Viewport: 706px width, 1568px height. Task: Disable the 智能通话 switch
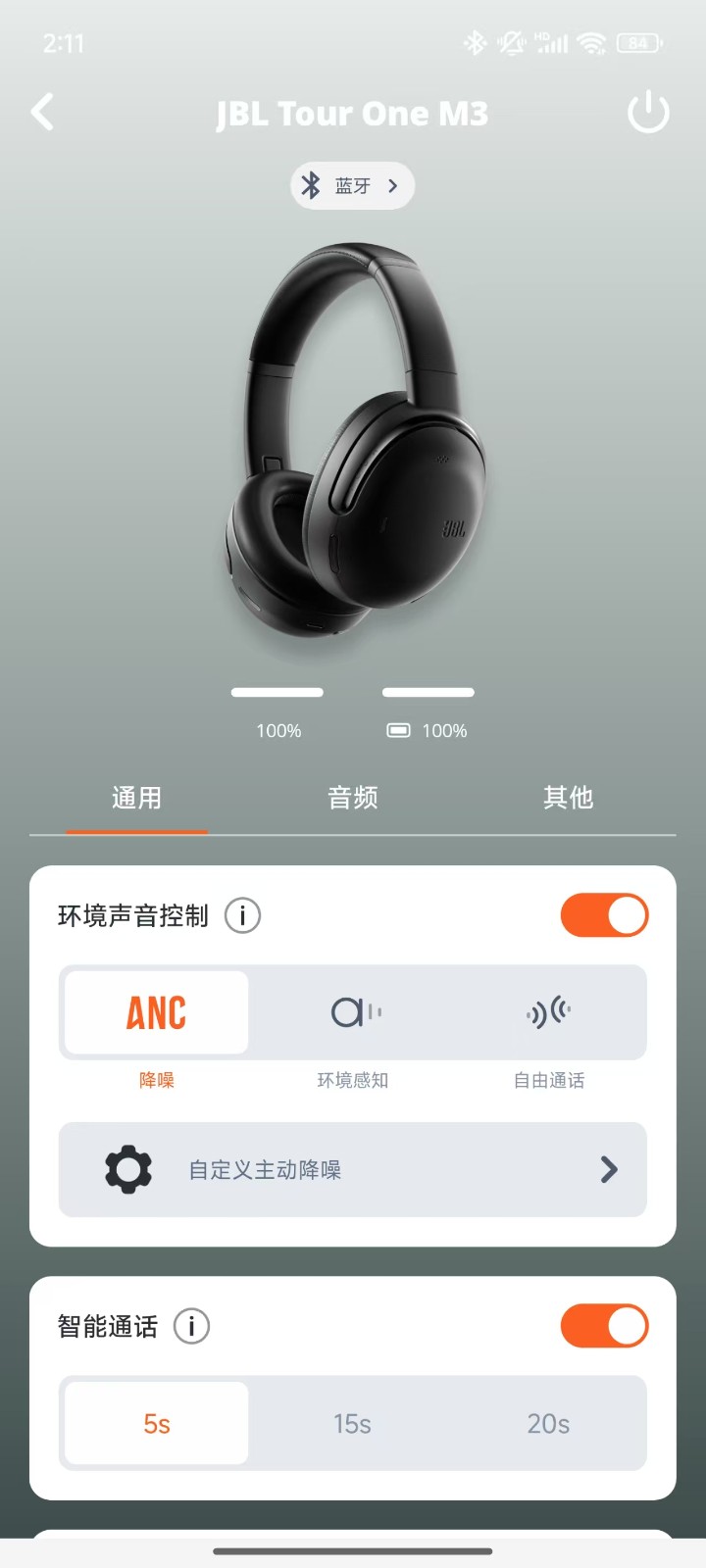(x=604, y=1326)
